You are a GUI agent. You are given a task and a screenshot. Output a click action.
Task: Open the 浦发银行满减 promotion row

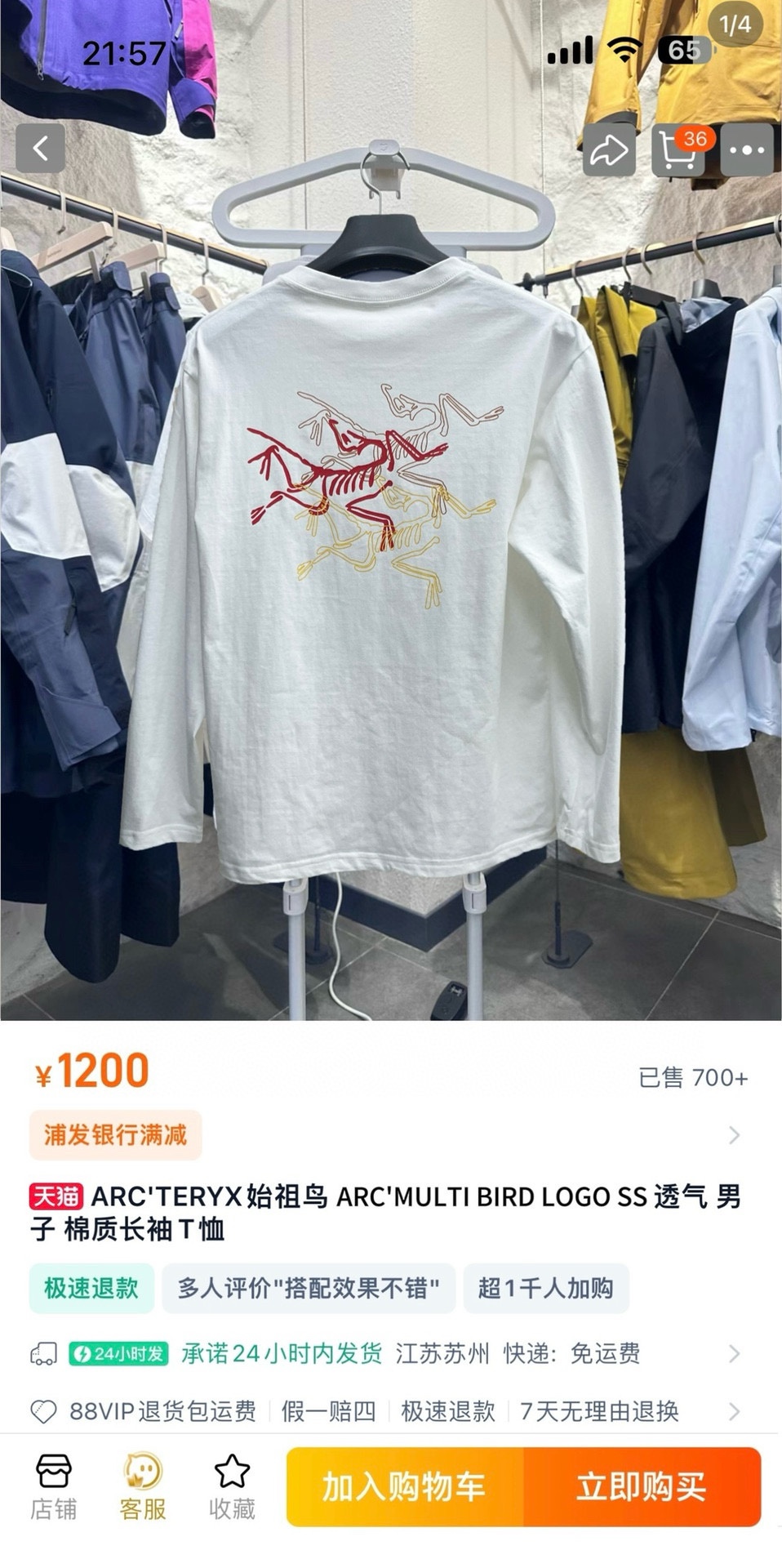tap(390, 1135)
